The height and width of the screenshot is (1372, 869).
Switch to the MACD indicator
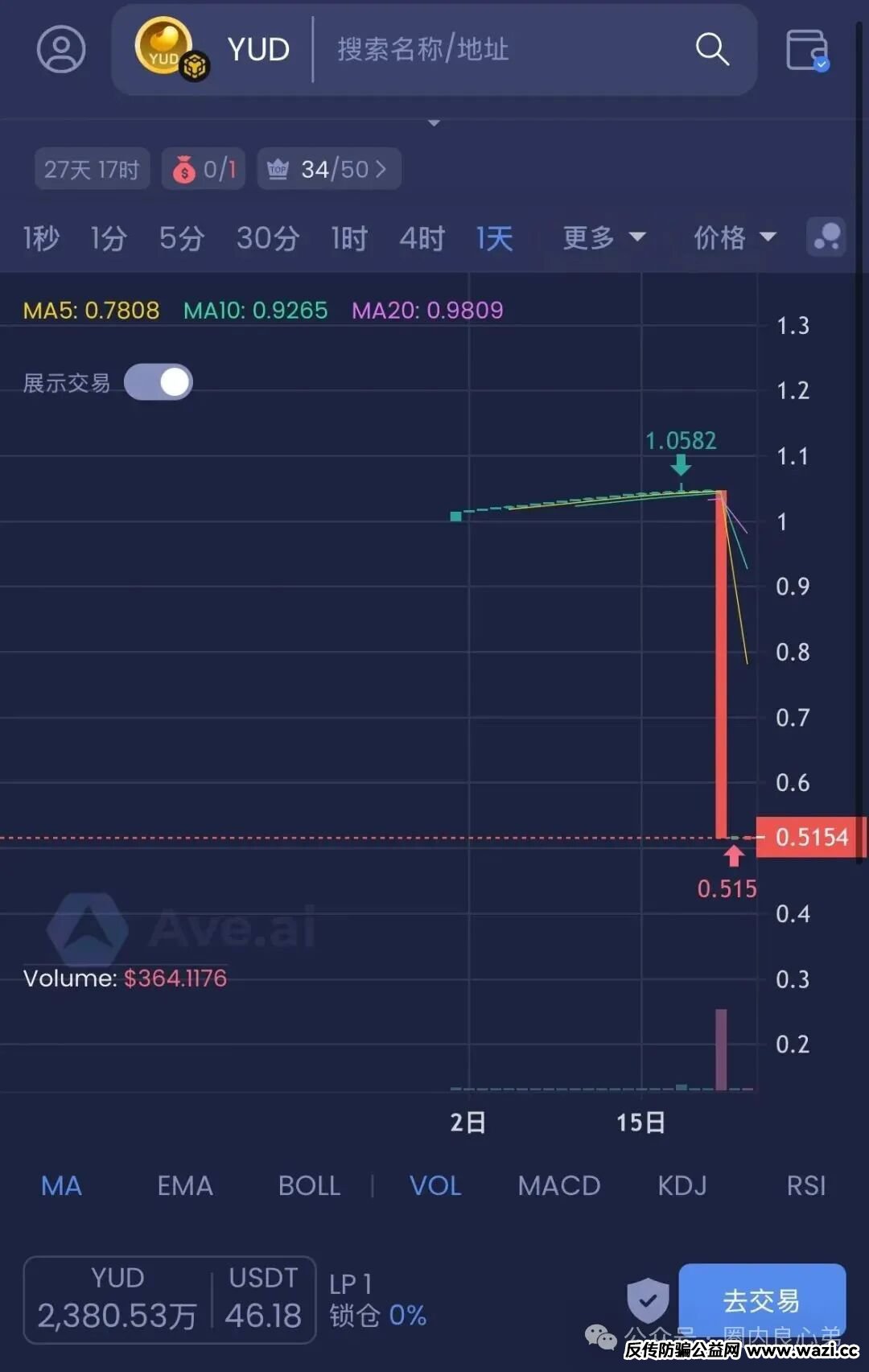558,1185
